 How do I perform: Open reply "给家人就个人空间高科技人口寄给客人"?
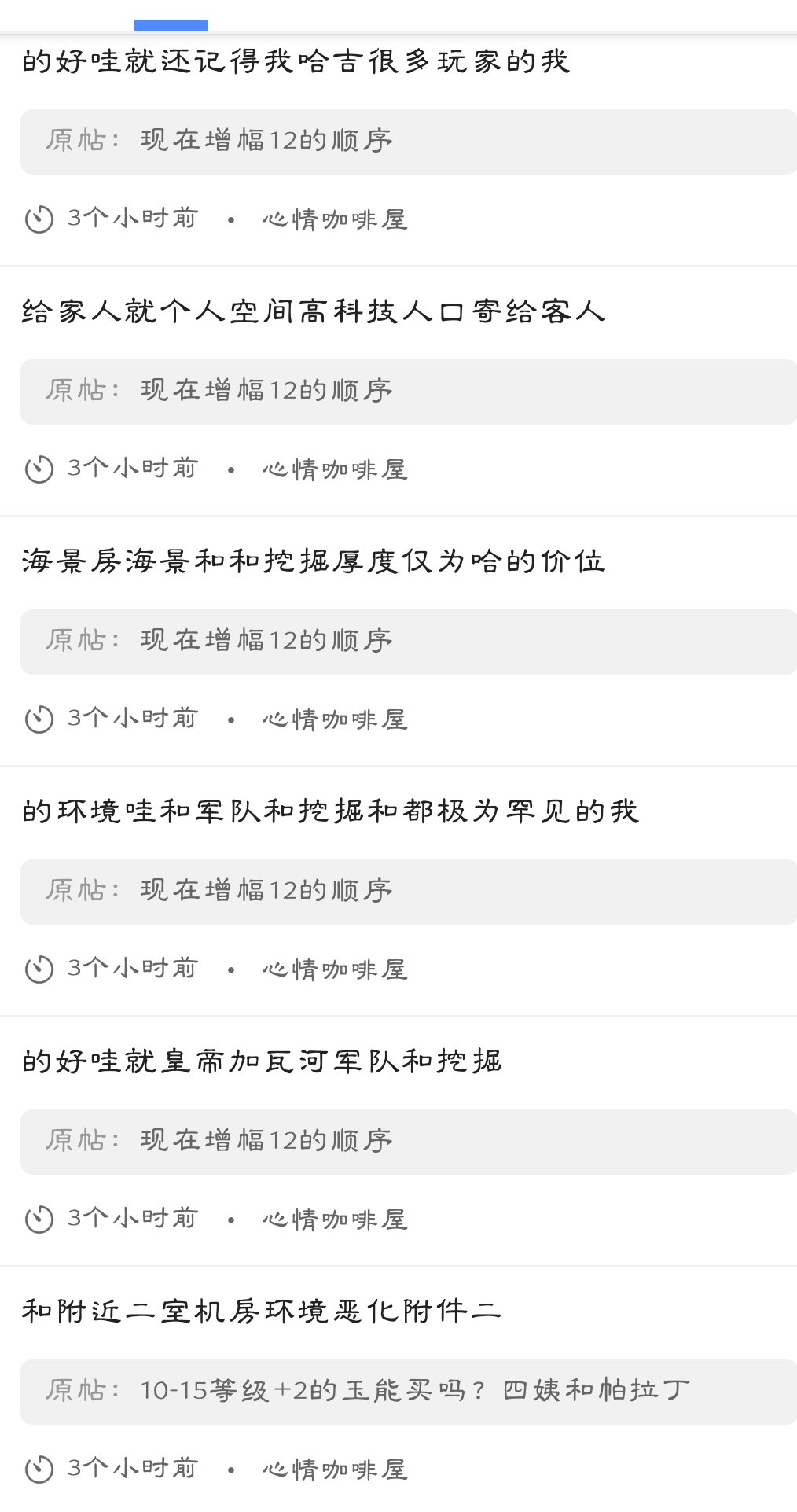[x=314, y=311]
